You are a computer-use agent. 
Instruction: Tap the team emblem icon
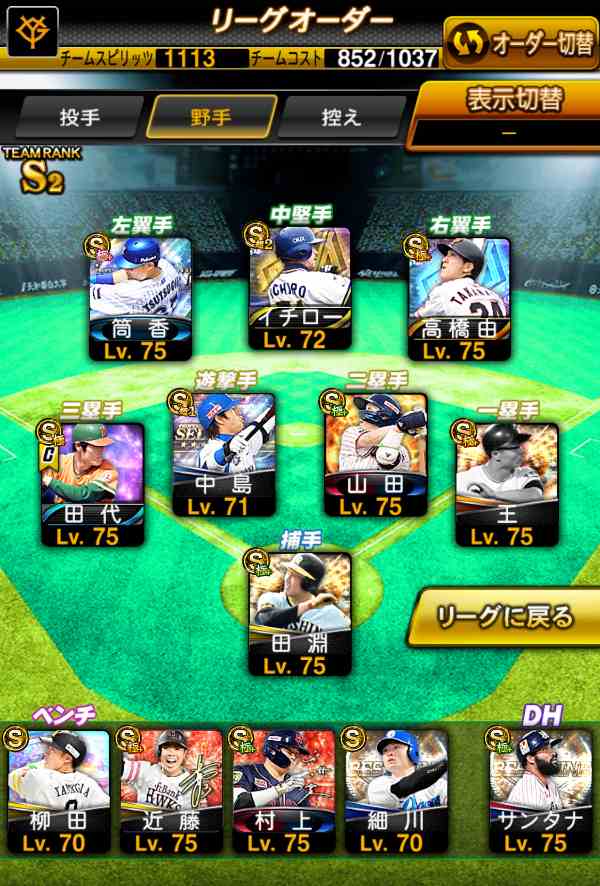(x=33, y=32)
